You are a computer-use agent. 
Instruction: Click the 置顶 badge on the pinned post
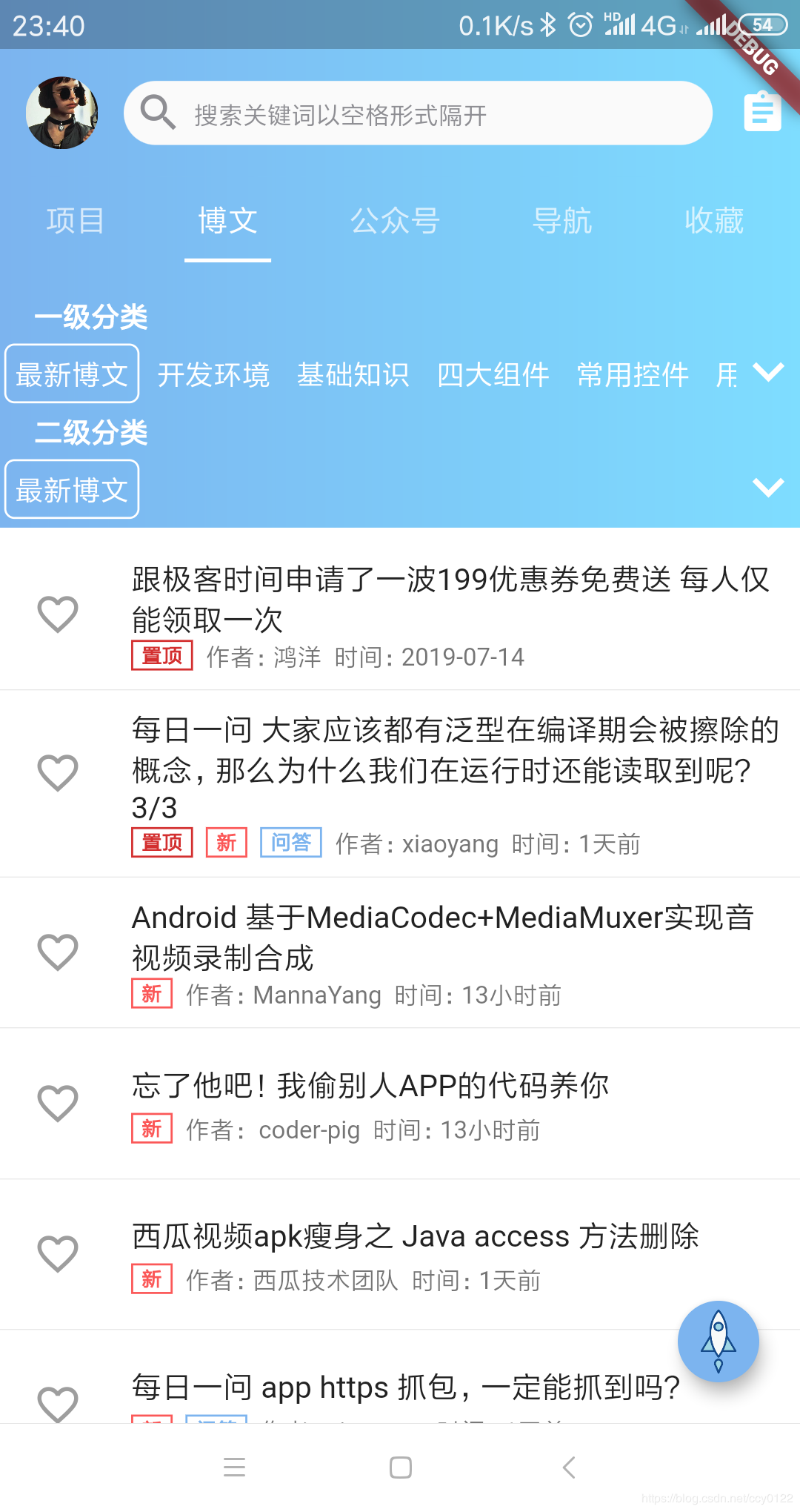click(161, 655)
